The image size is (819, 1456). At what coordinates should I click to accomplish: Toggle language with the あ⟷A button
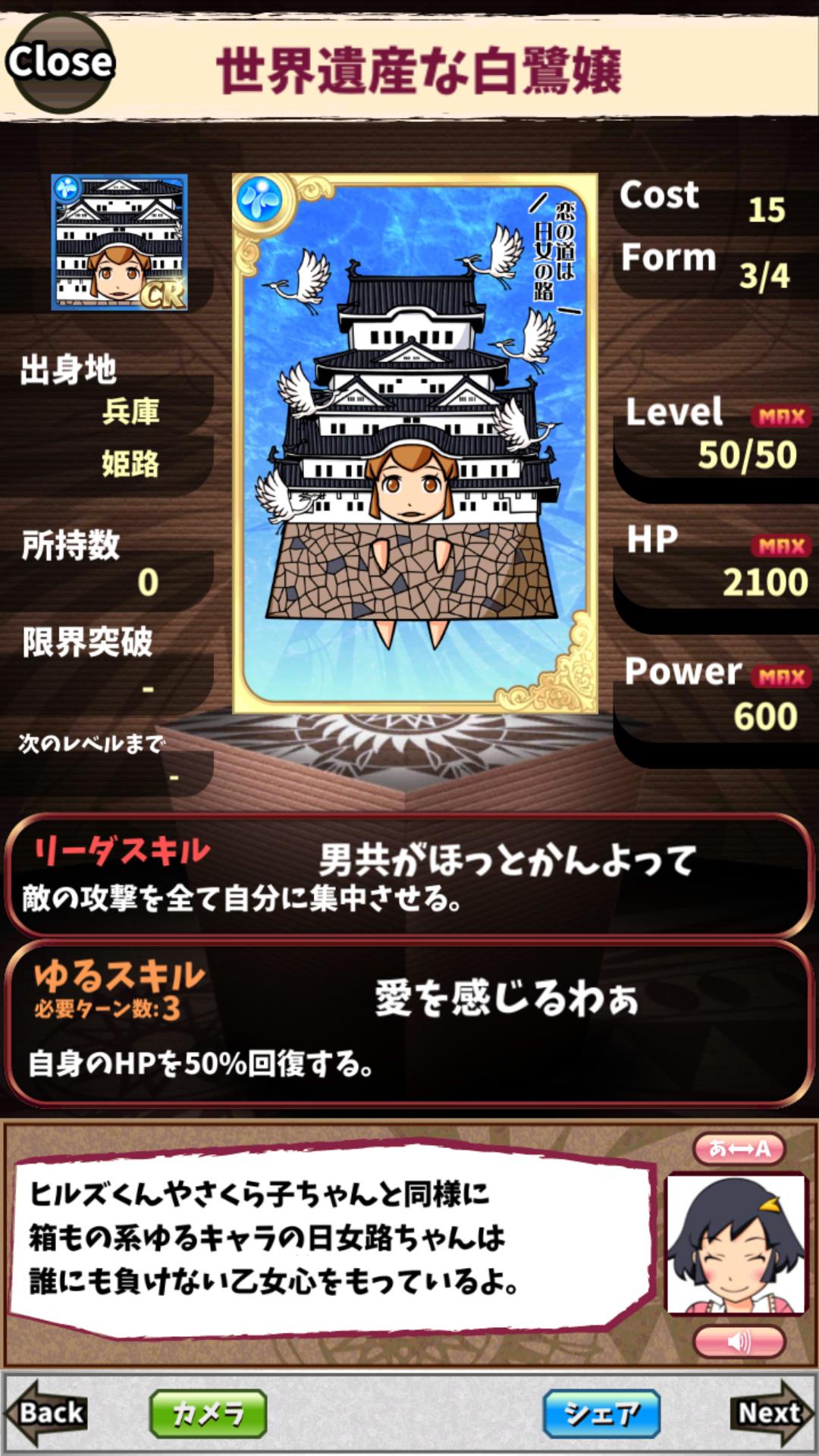(739, 1148)
